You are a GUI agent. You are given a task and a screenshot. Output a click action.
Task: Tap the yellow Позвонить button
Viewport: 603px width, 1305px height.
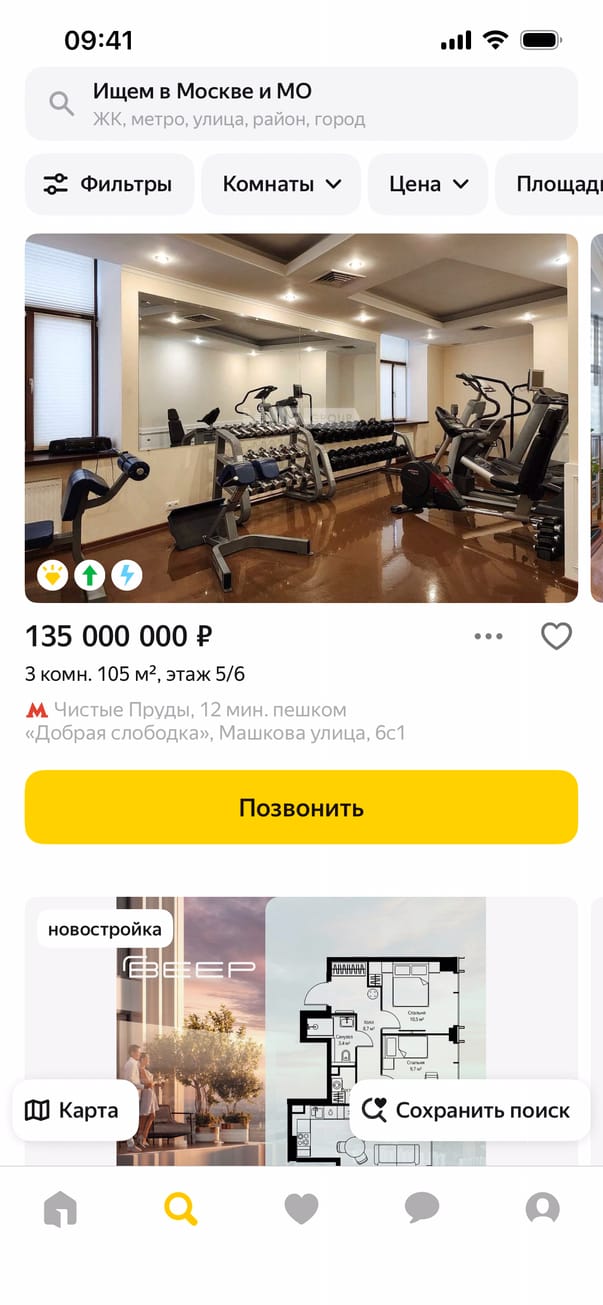pos(301,807)
